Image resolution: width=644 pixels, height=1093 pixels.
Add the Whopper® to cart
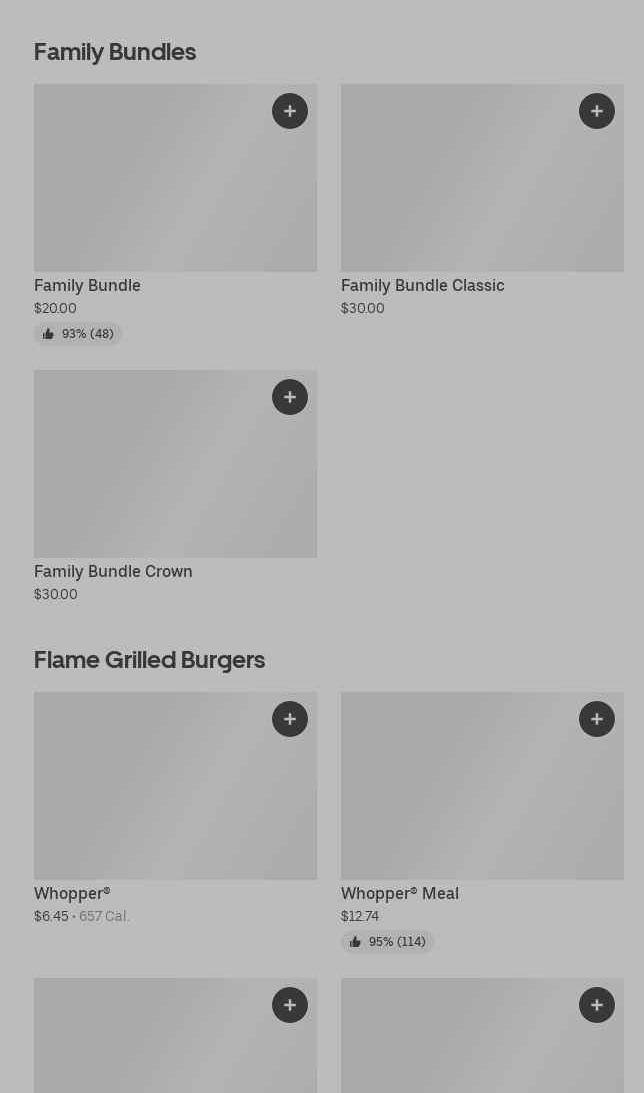click(290, 719)
